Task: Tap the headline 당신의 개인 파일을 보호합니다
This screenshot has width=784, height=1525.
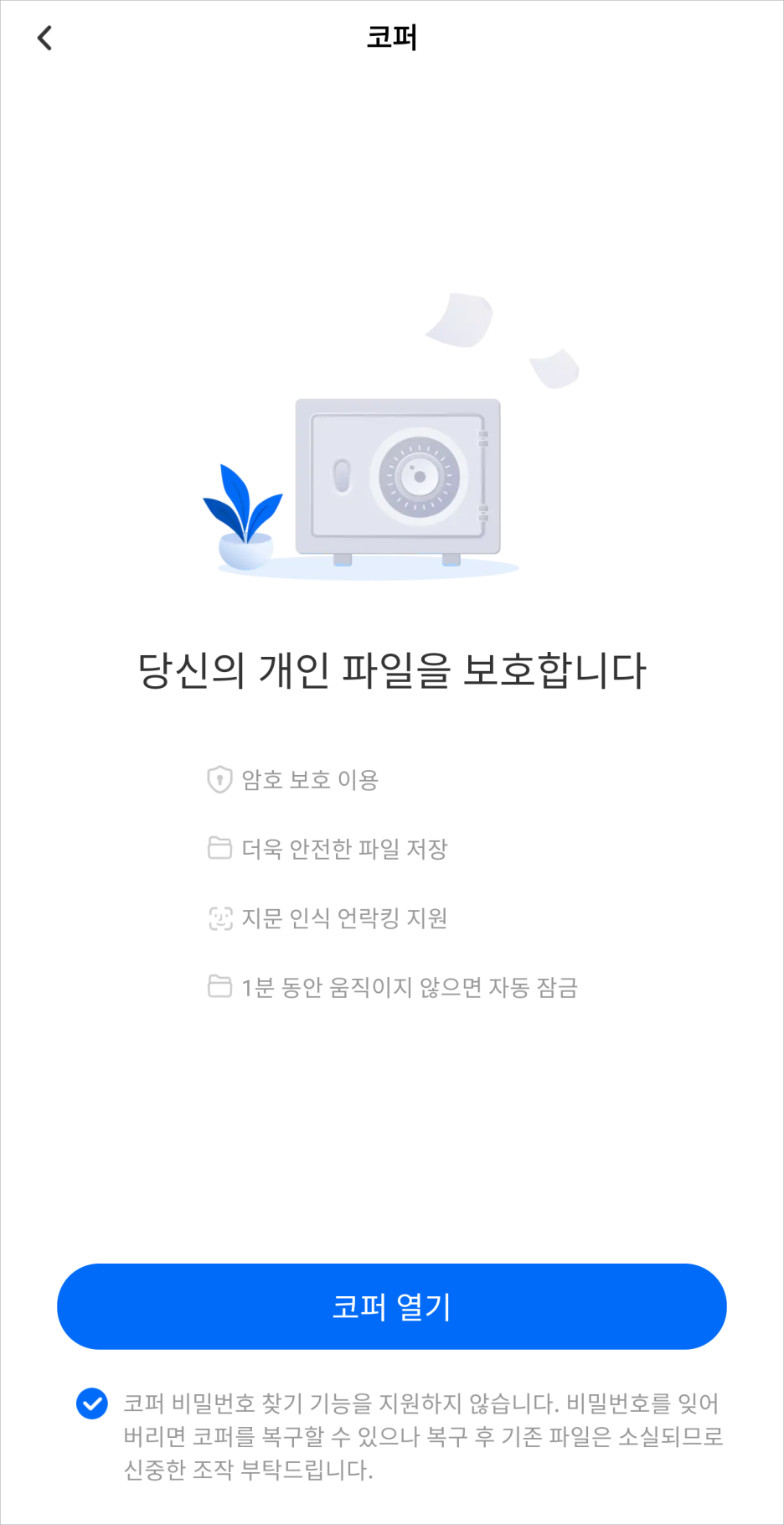Action: click(392, 668)
